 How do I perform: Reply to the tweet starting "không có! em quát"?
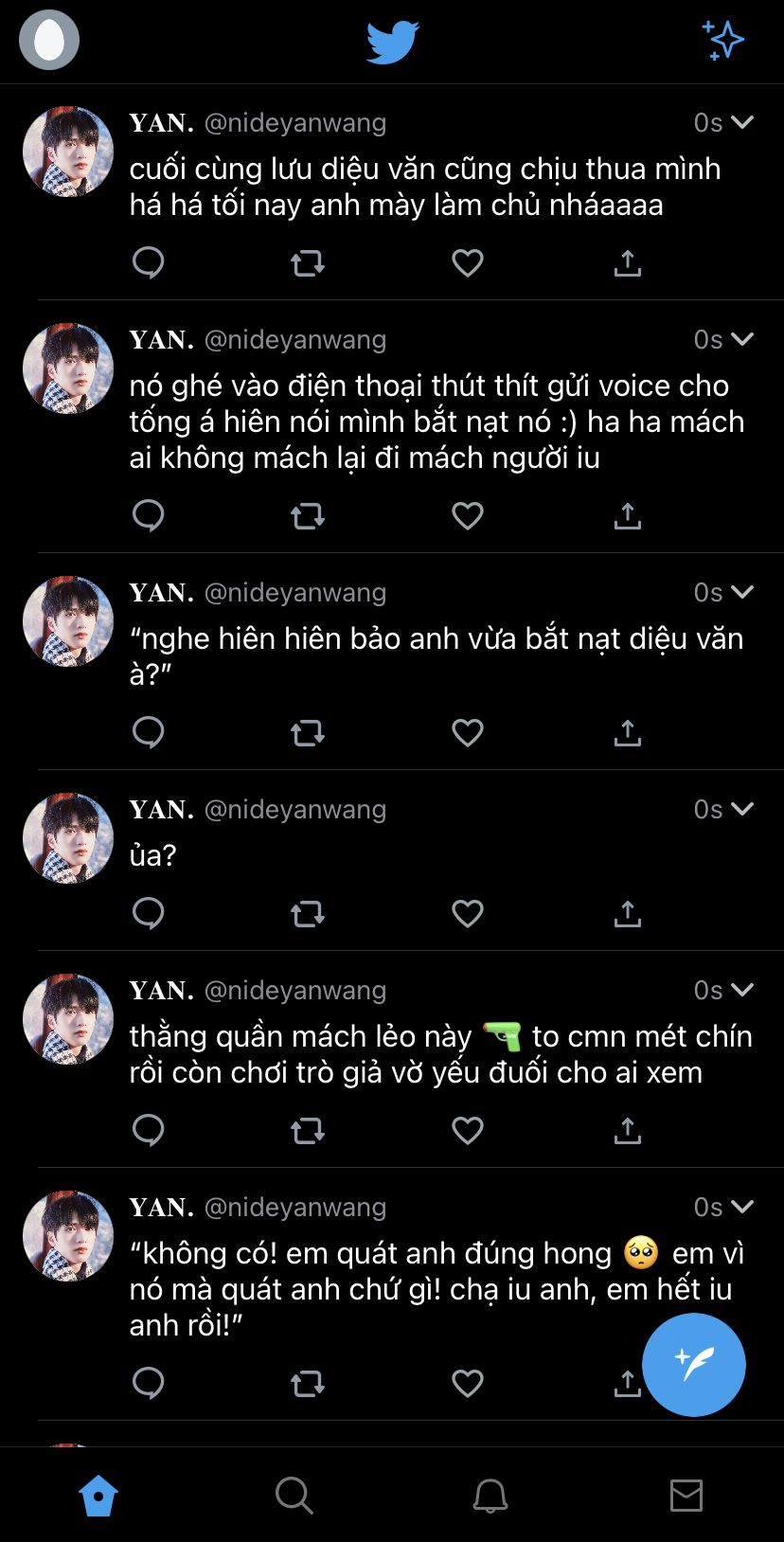tap(149, 1383)
